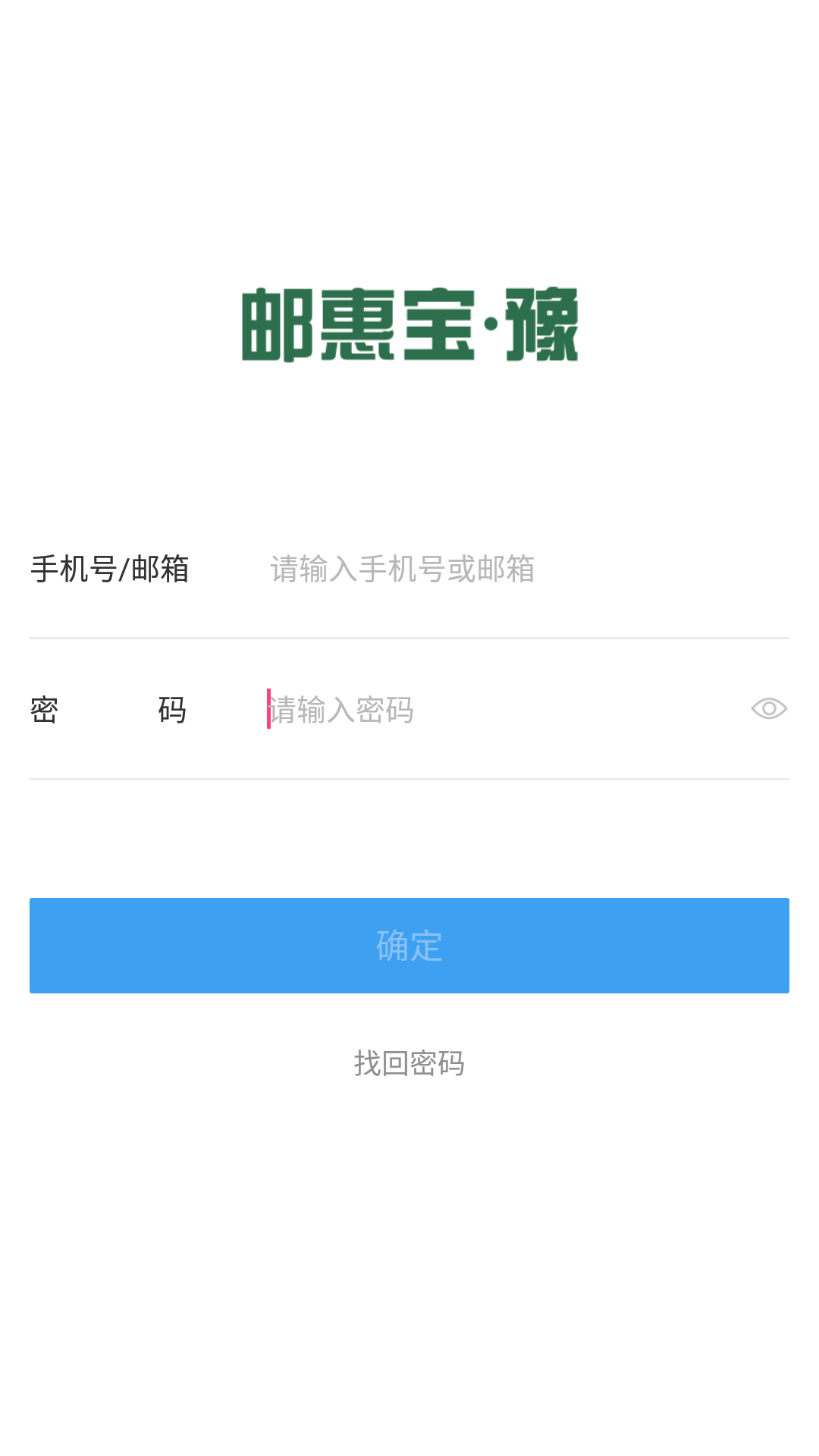Tap the blue 确定 confirm button

(x=409, y=946)
